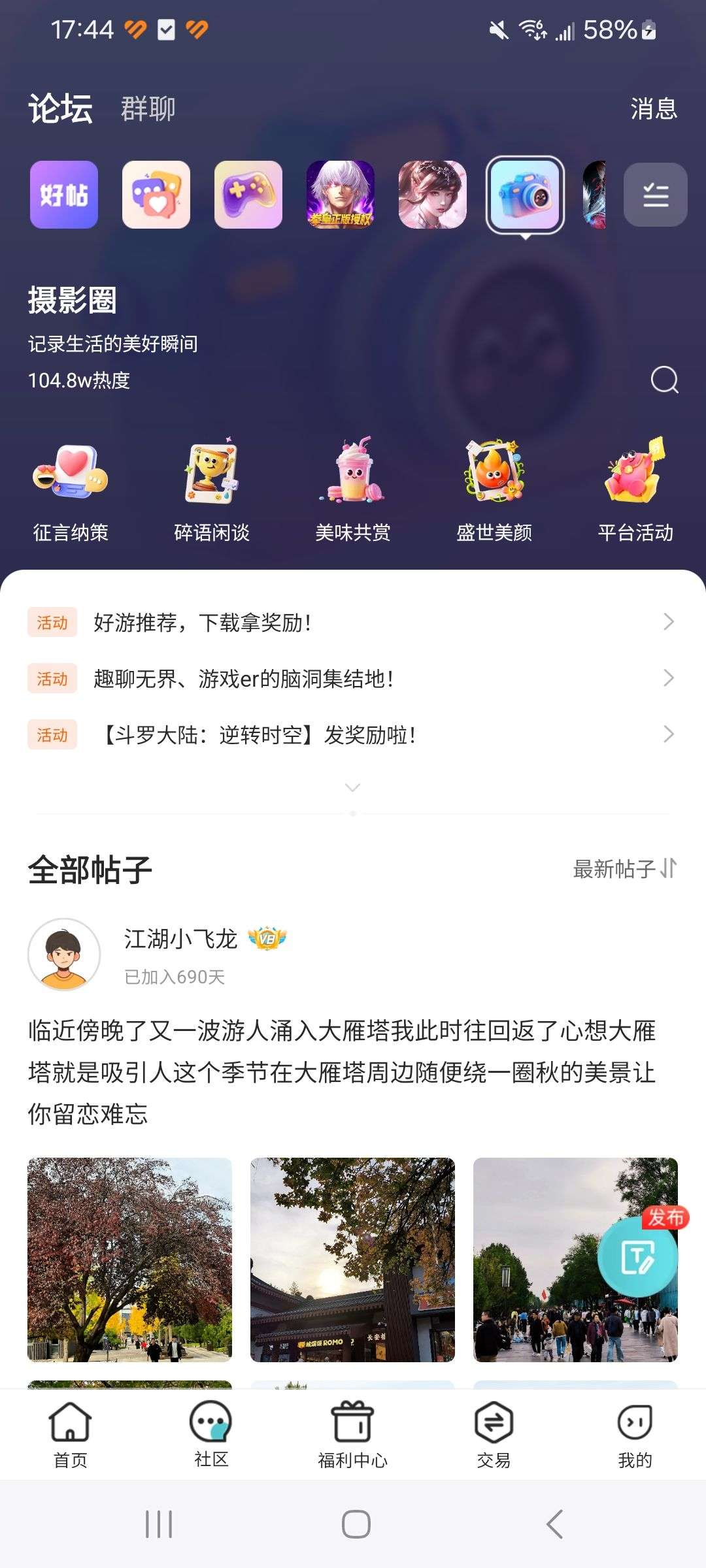
Task: Open the 盛世美颜 section
Action: tap(494, 490)
